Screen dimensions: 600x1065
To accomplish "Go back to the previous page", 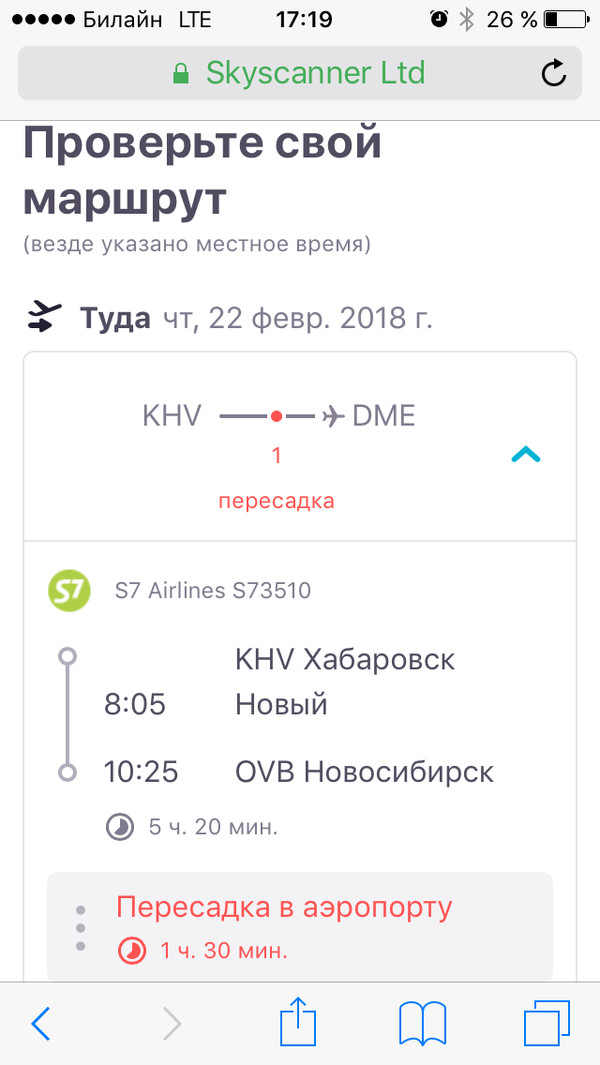I will 41,1022.
